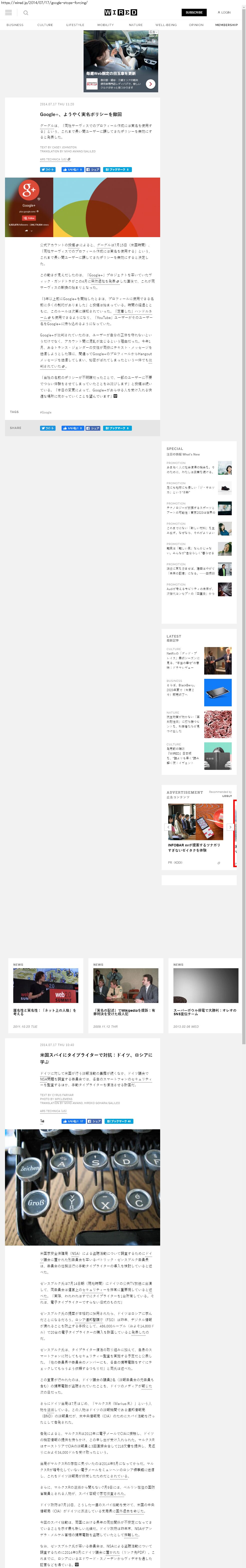The height and width of the screenshot is (1568, 246).
Task: Tap the arrow on the top banner ad
Action: pos(150,84)
